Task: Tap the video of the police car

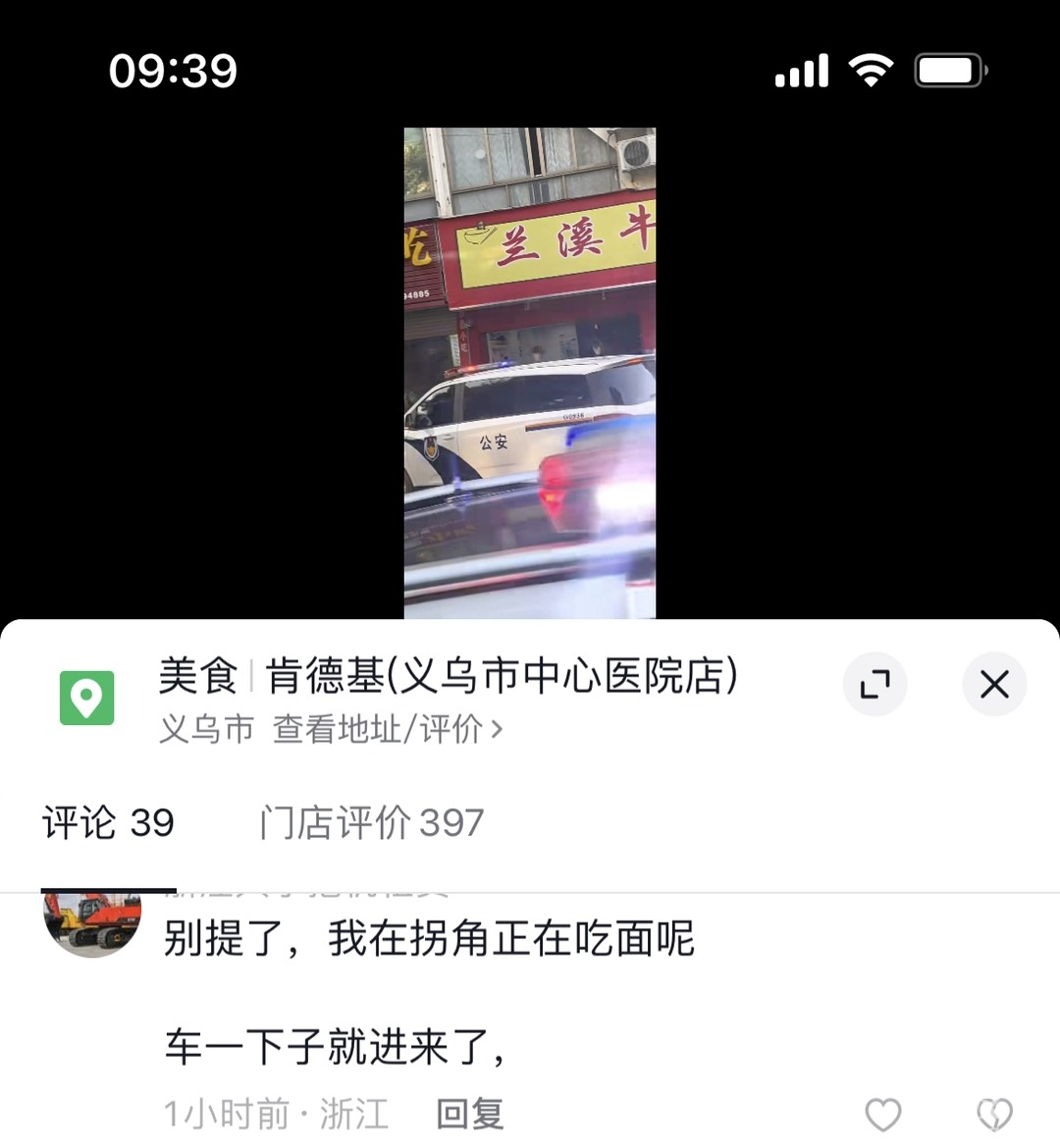Action: pyautogui.click(x=530, y=373)
